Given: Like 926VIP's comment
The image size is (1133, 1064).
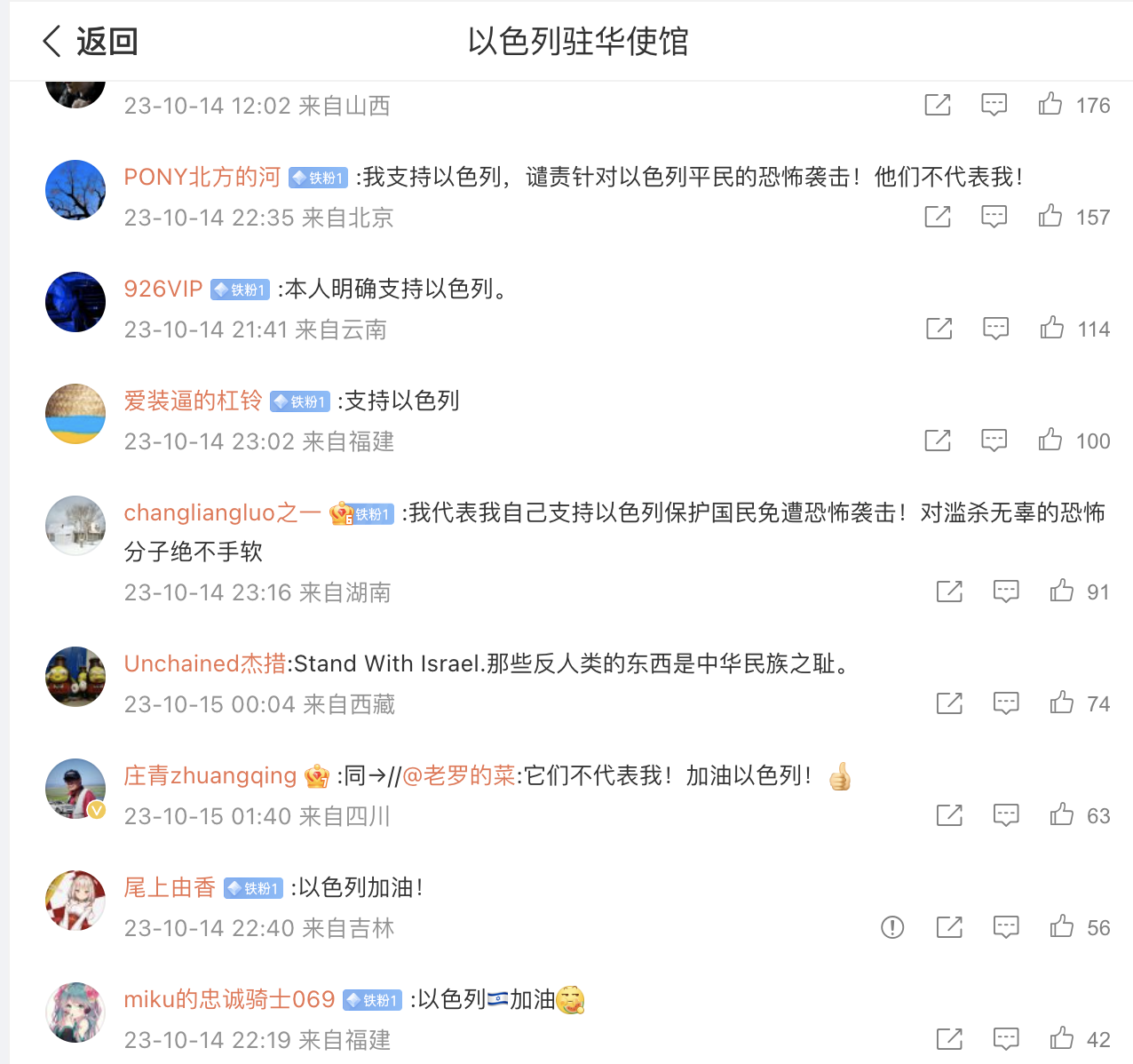Looking at the screenshot, I should pos(1052,329).
